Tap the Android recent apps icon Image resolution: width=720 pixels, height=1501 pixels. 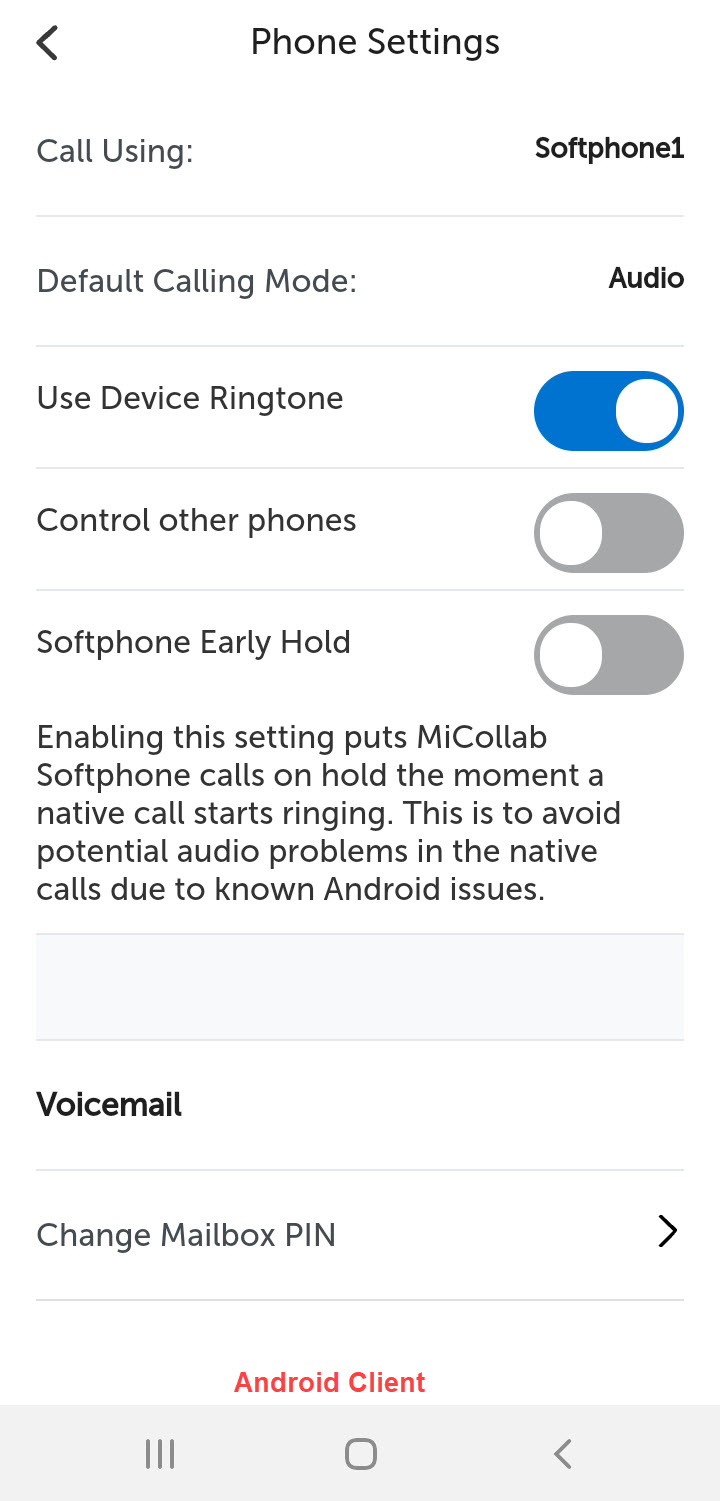(x=160, y=1453)
